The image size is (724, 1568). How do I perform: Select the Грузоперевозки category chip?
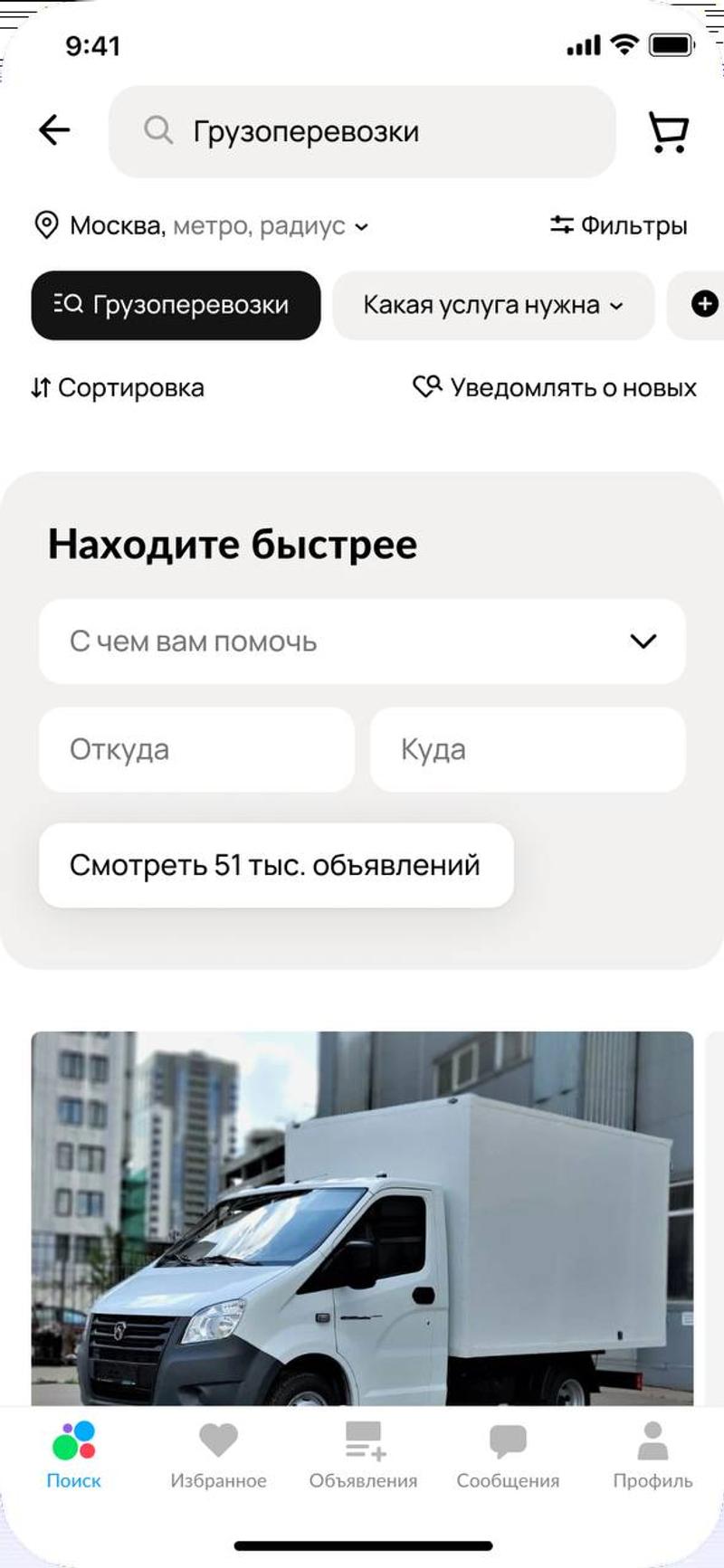[176, 305]
